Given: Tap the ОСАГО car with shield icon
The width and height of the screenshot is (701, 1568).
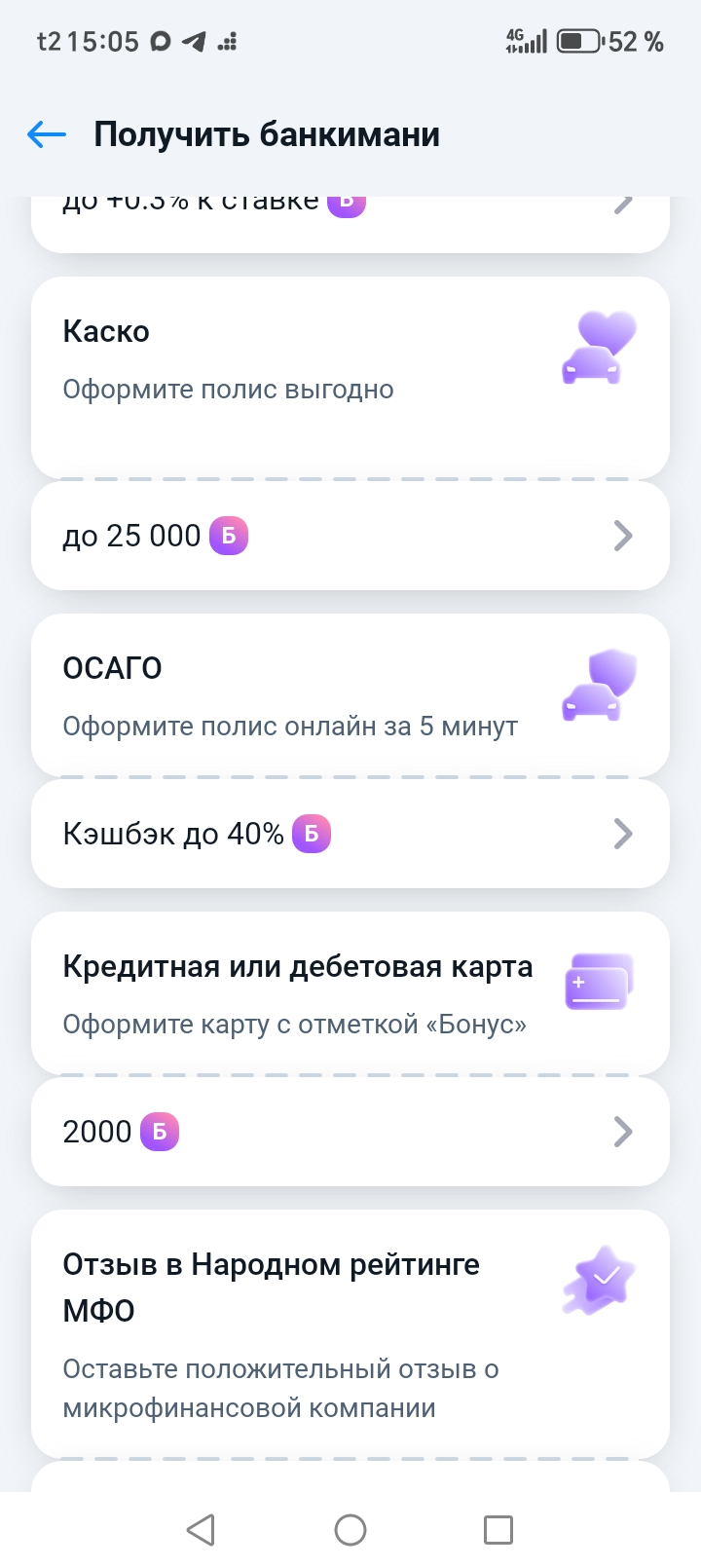Looking at the screenshot, I should pos(597,684).
